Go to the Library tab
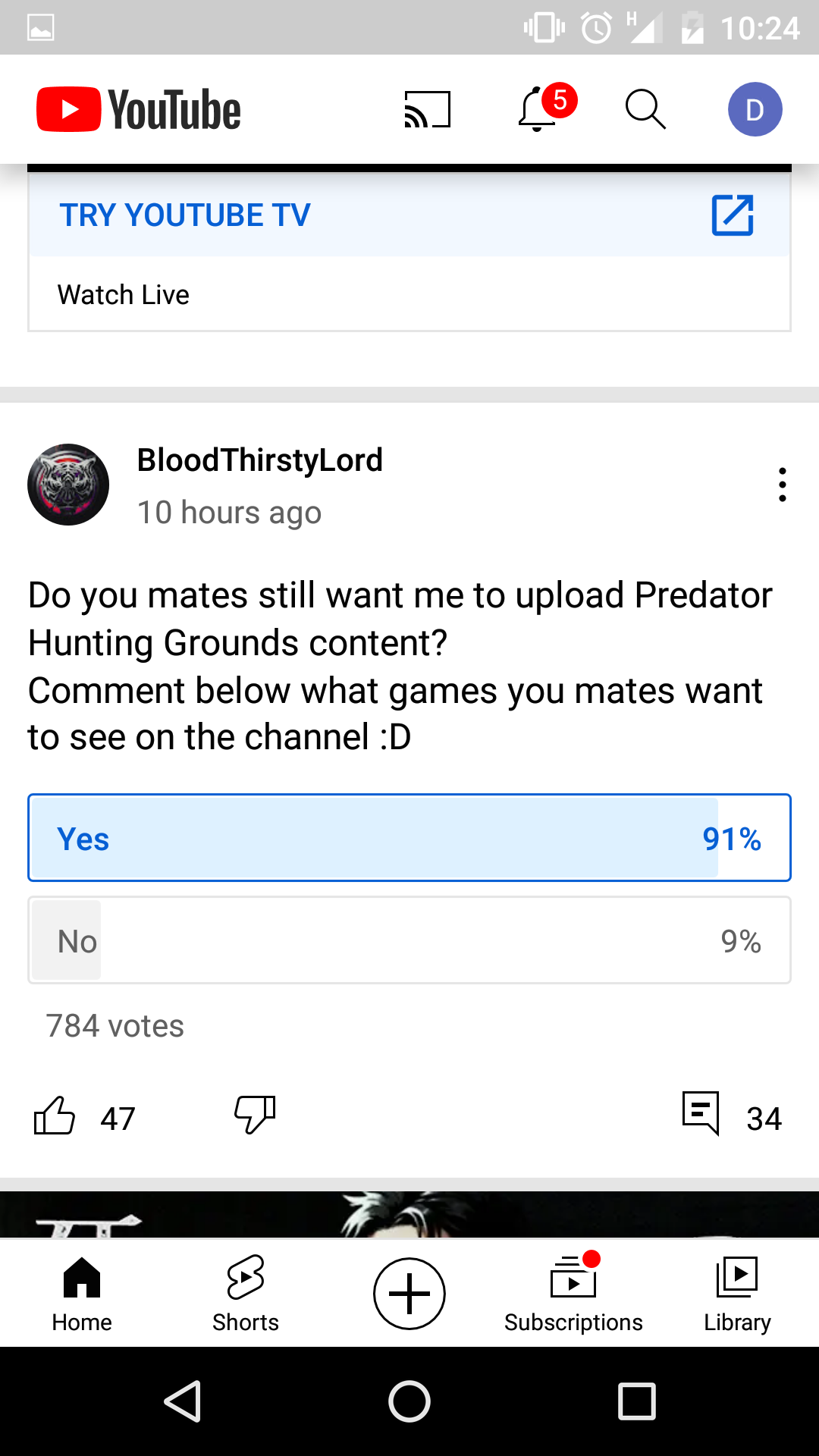 pos(737,1294)
